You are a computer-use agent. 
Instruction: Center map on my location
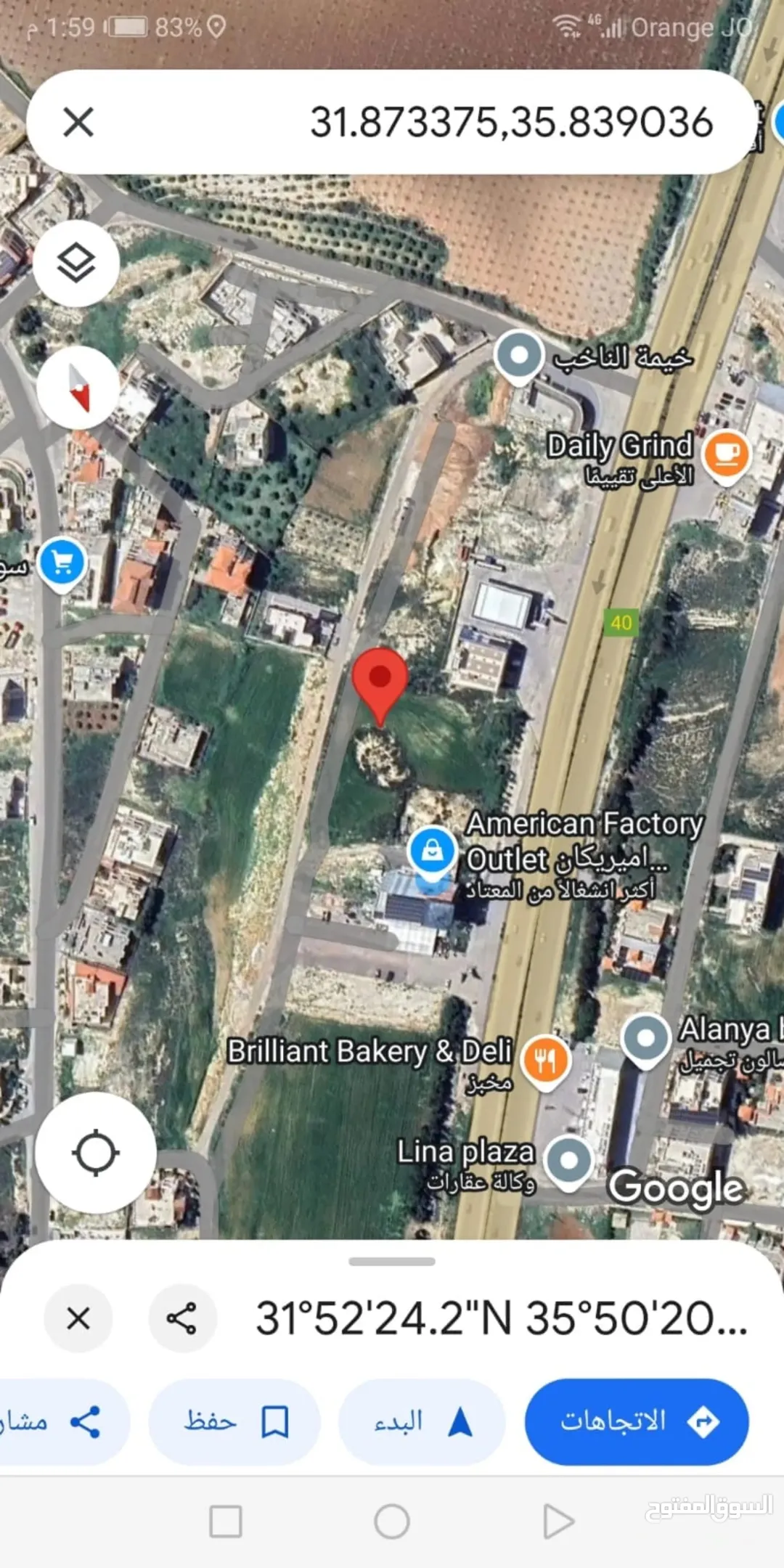[96, 1153]
